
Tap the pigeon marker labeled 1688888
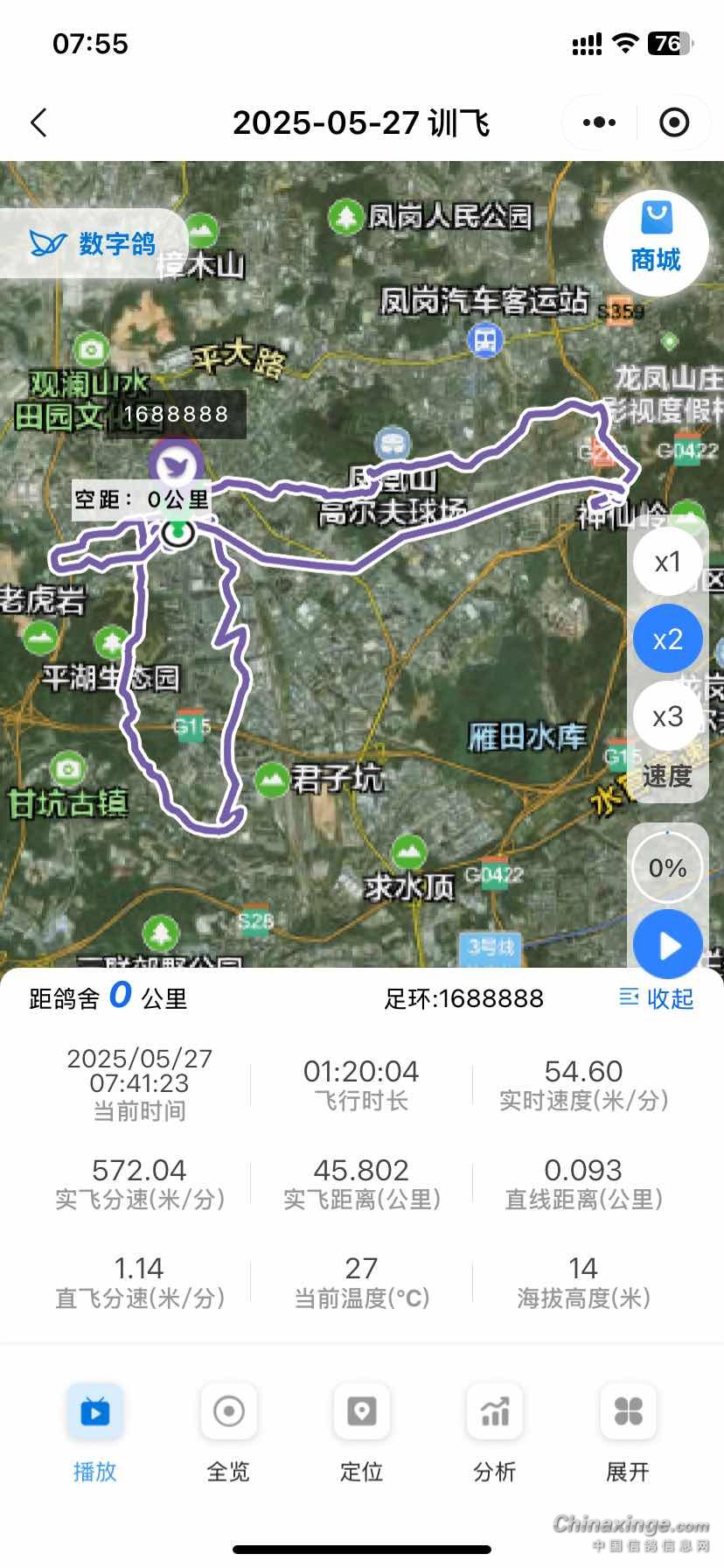176,465
